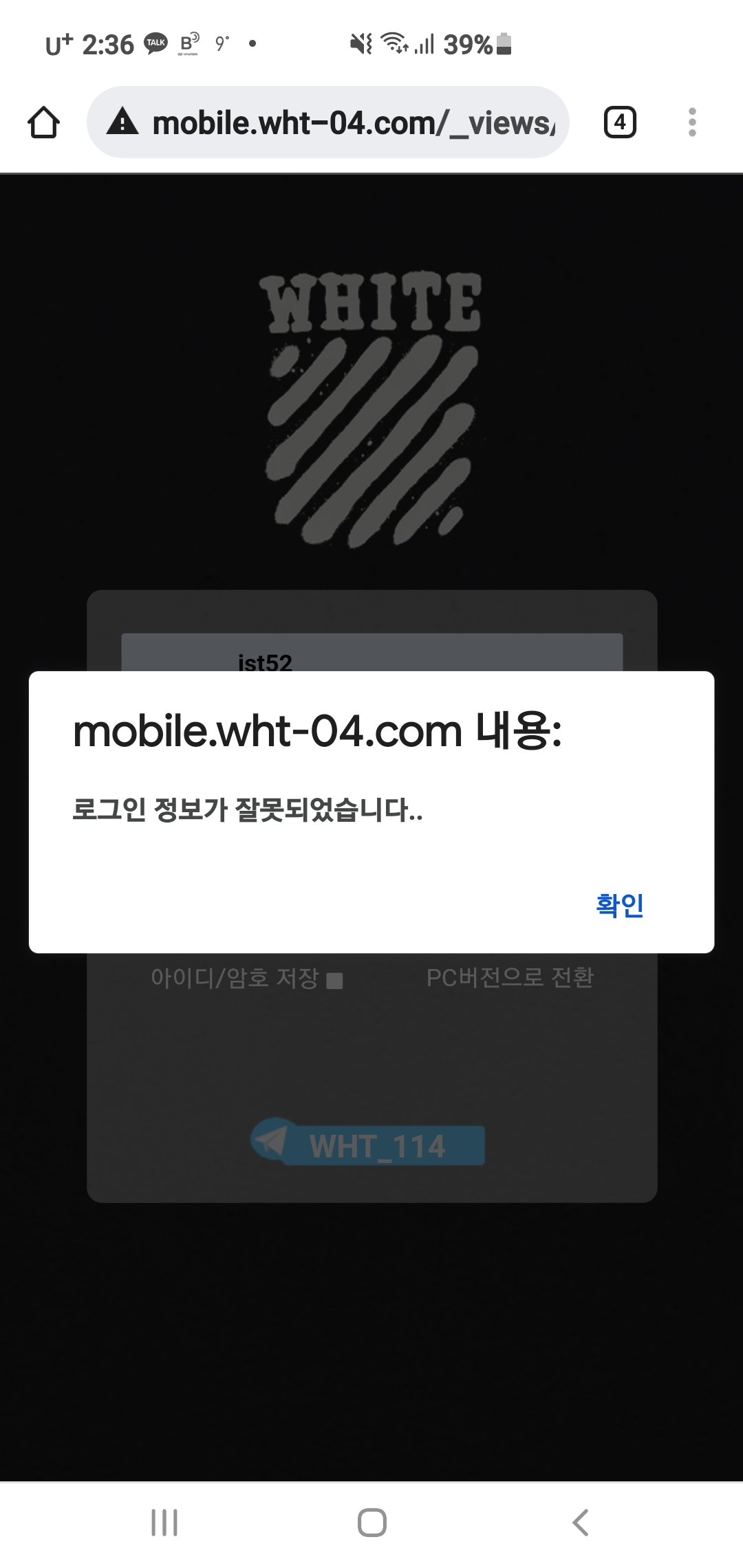Go back using the system back button
The height and width of the screenshot is (1568, 743).
pos(581,1523)
